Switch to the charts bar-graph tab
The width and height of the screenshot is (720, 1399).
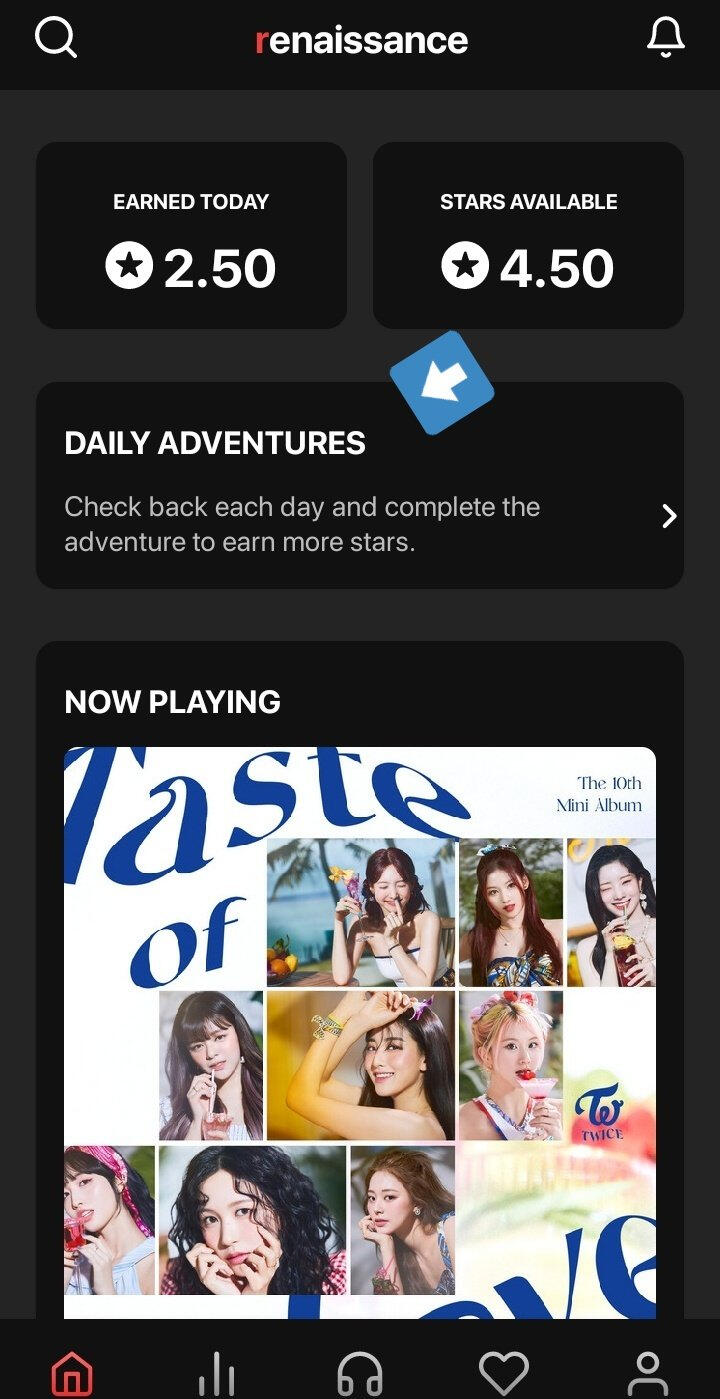click(x=216, y=1372)
